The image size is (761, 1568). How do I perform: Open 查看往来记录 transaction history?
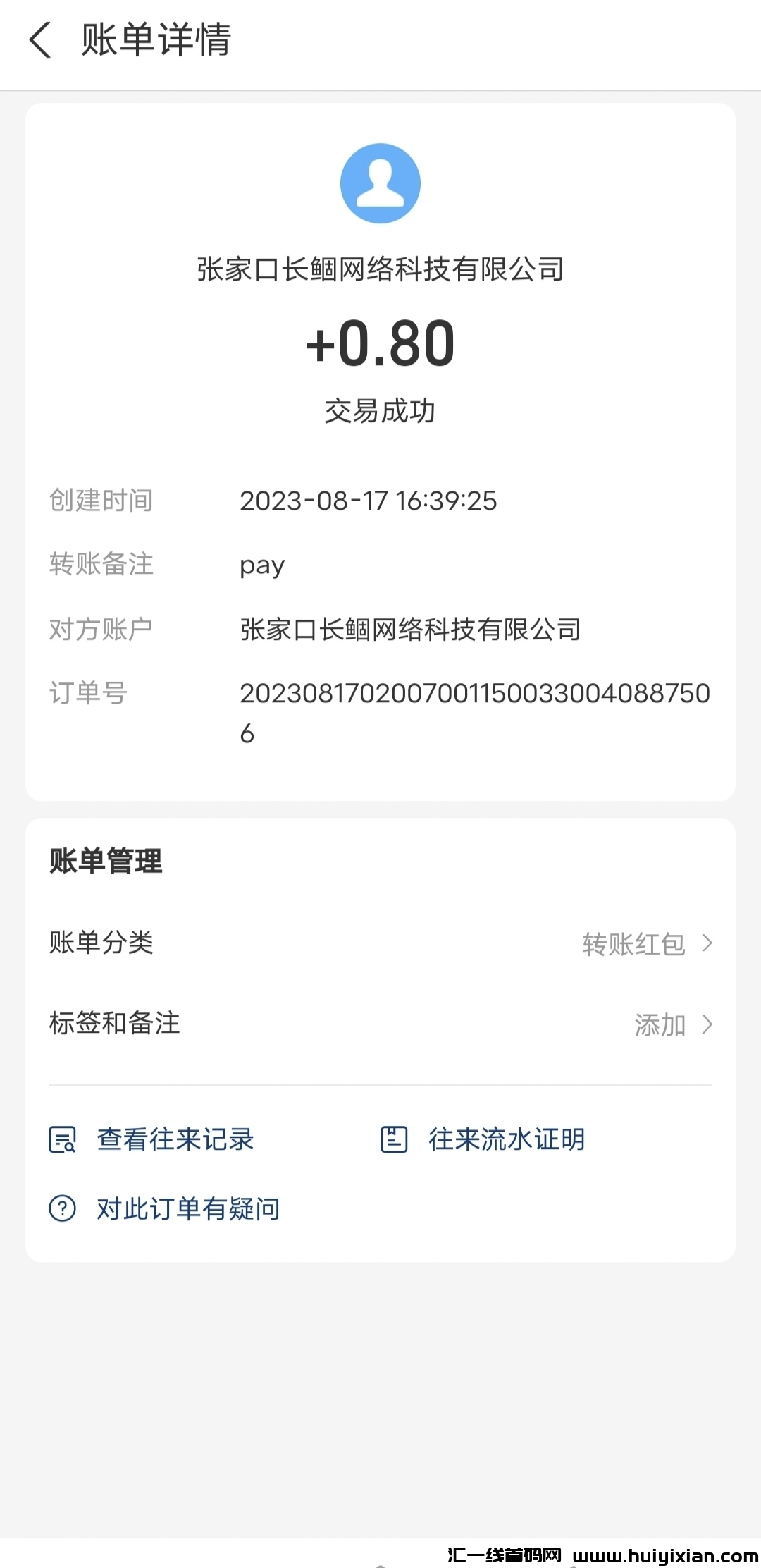(175, 1138)
